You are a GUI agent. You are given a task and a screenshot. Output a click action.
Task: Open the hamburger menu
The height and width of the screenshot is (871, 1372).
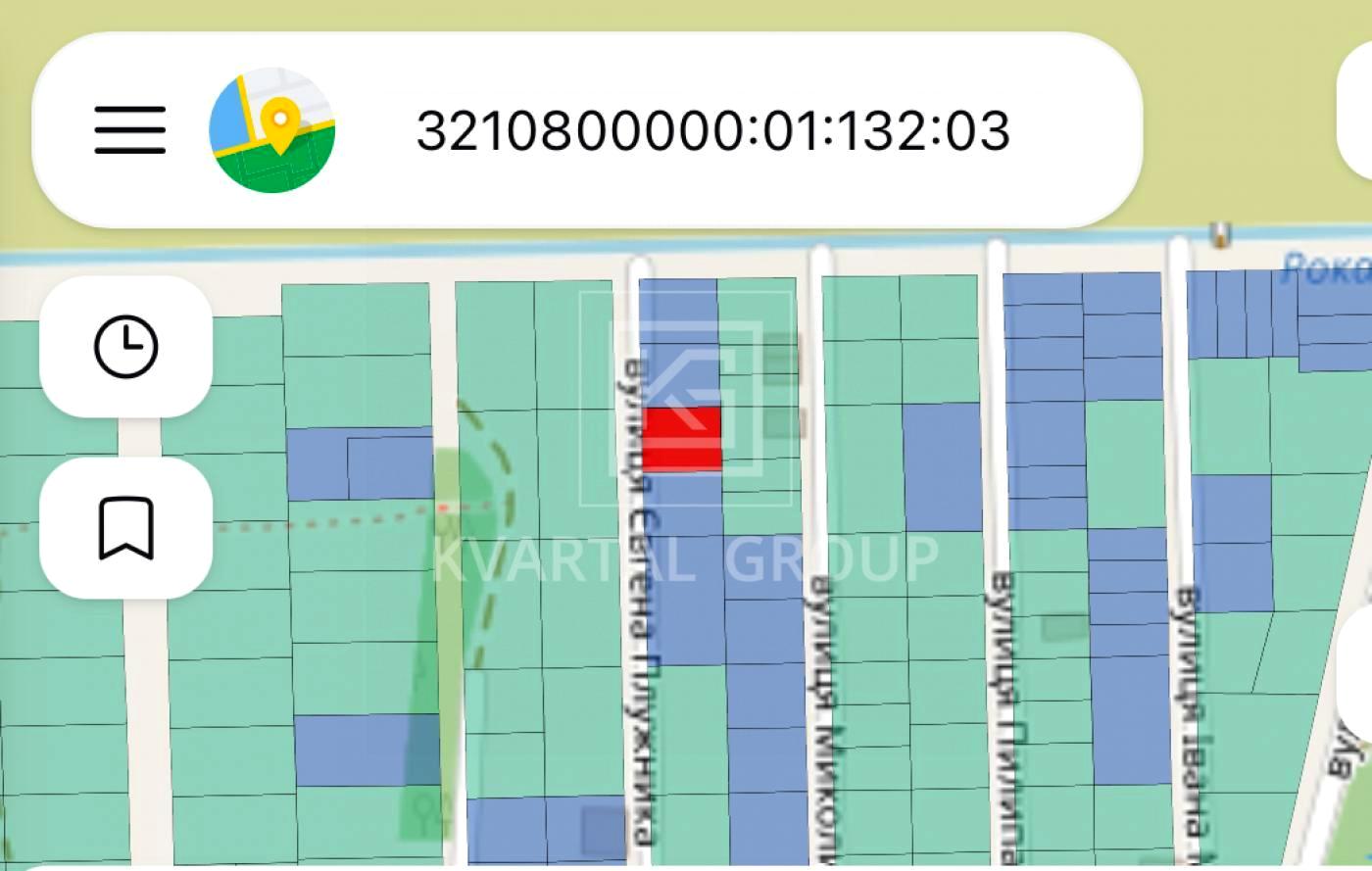point(129,130)
